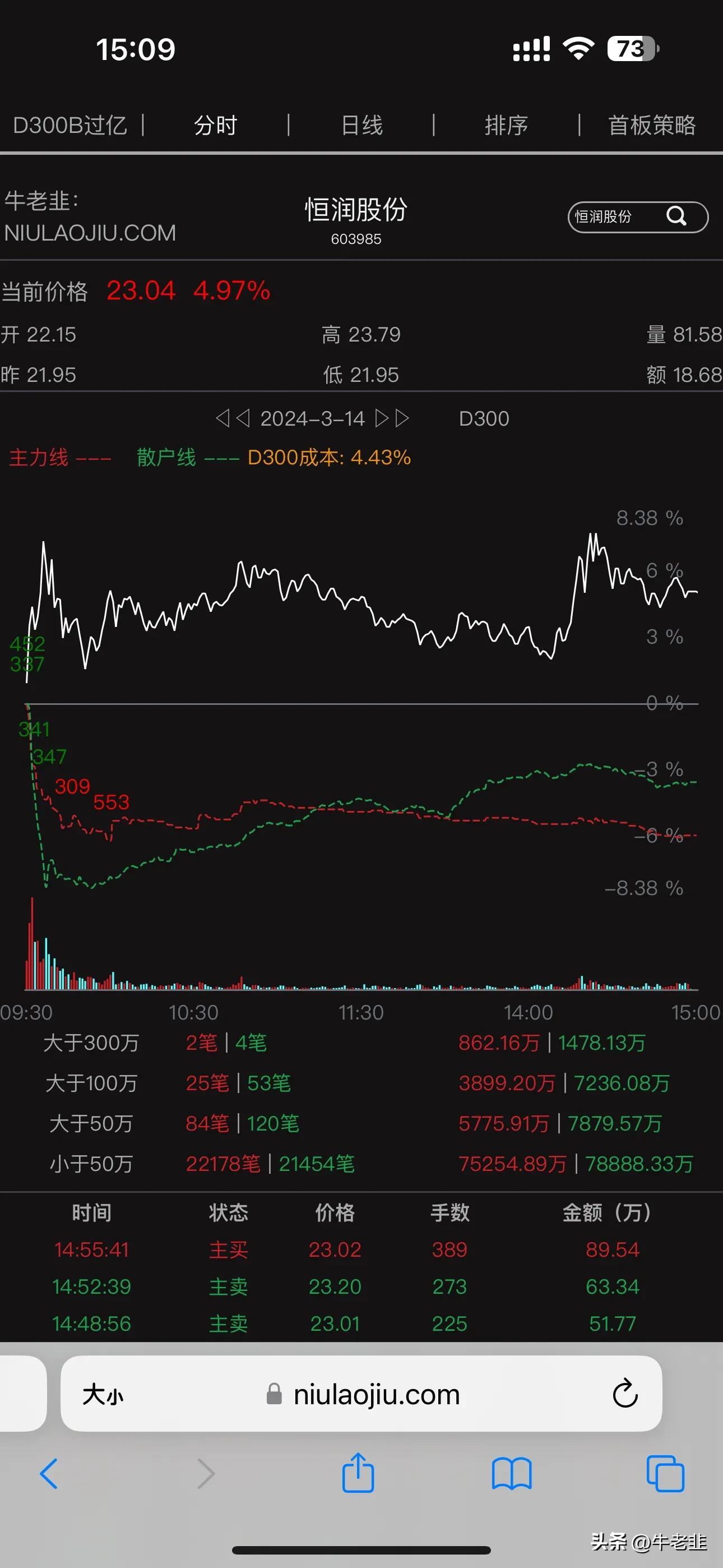Viewport: 723px width, 1568px height.
Task: Open the 日线 chart tab
Action: pyautogui.click(x=361, y=126)
